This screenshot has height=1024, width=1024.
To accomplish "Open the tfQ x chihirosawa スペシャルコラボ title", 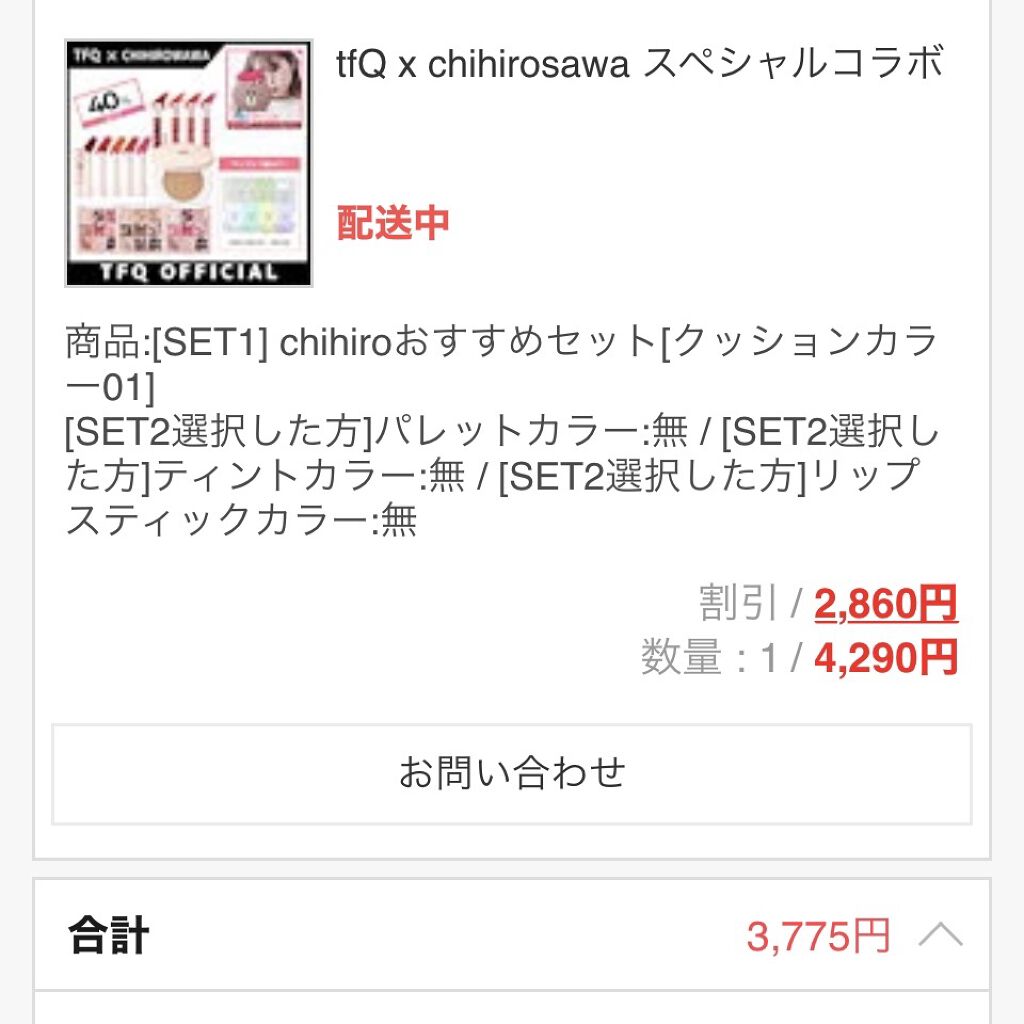I will 640,64.
